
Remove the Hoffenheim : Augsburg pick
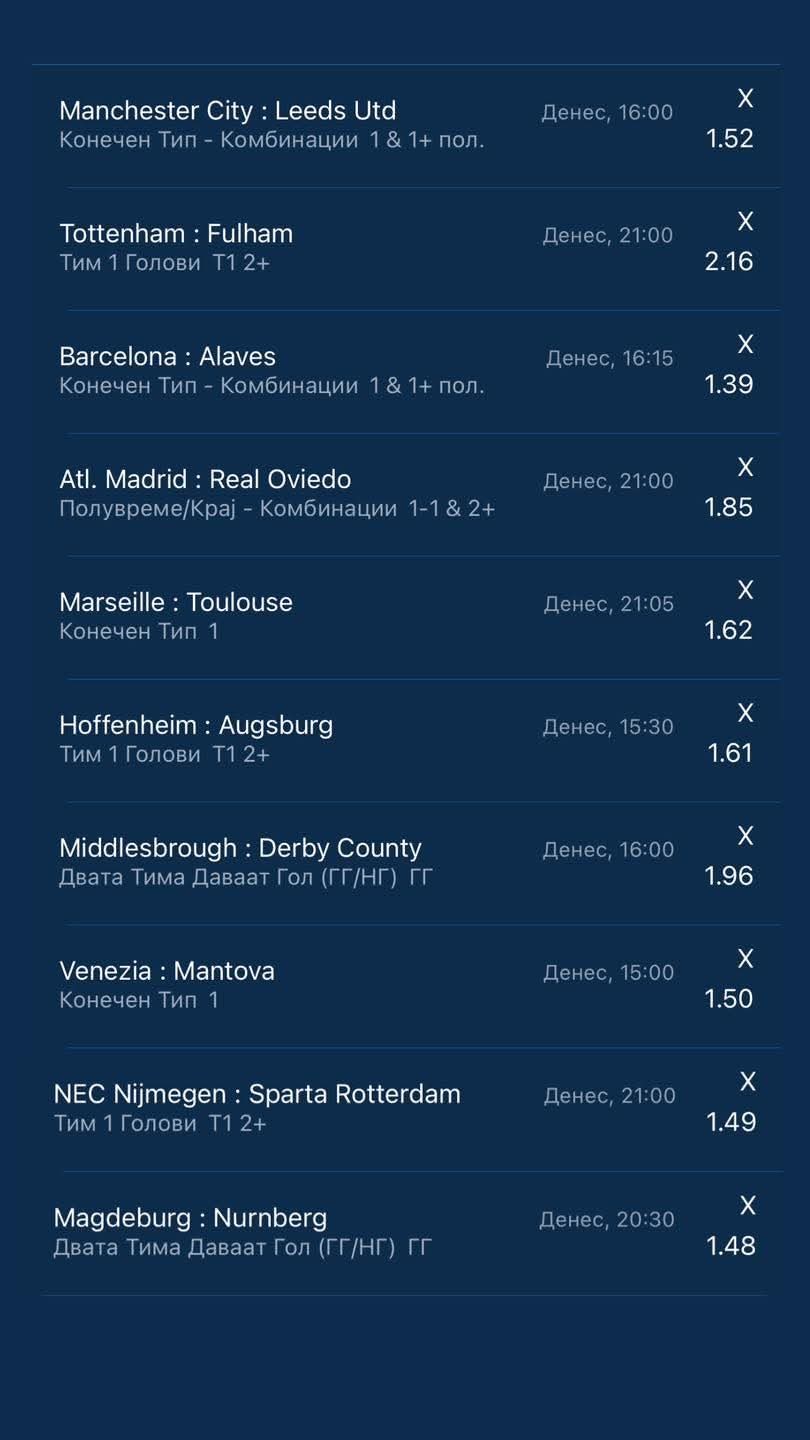745,713
